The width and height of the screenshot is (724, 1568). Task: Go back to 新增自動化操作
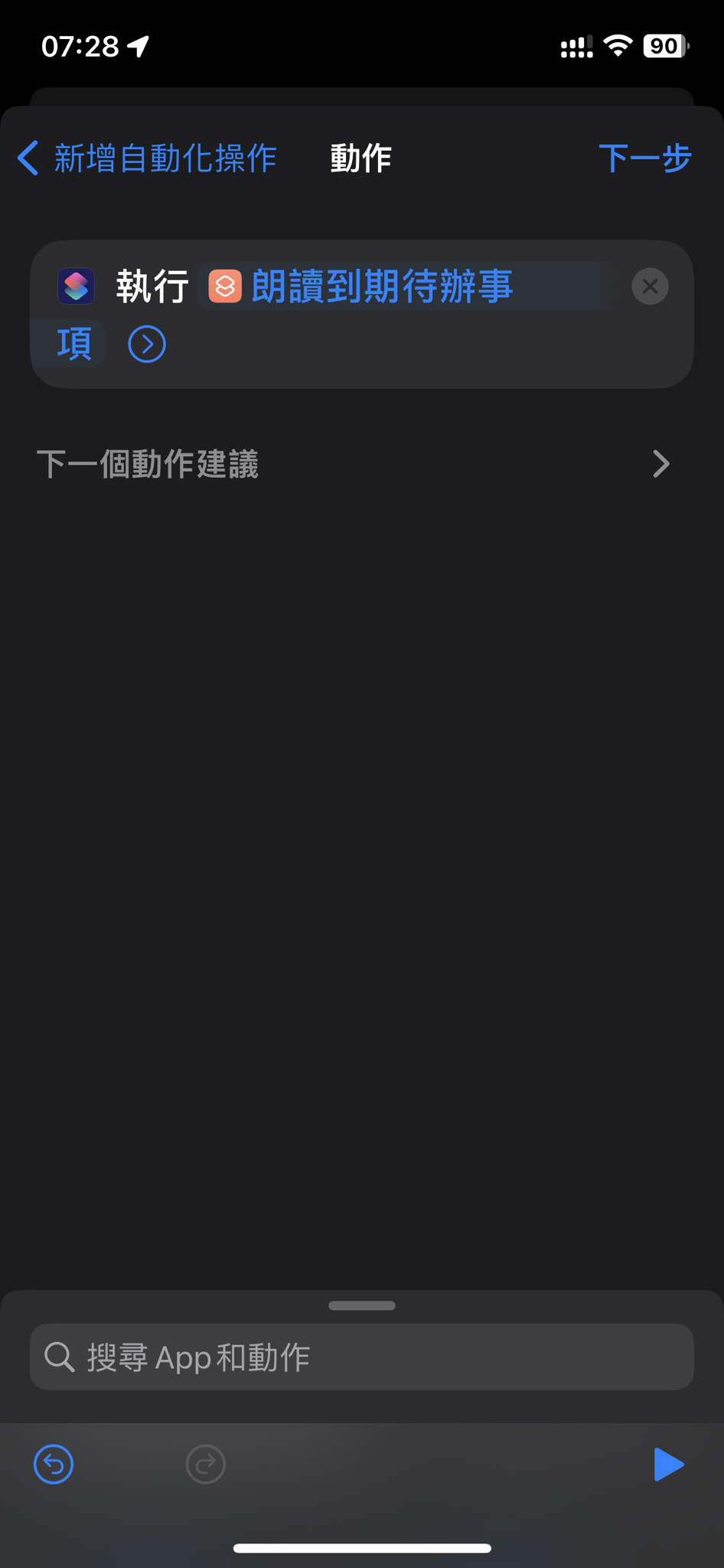tap(147, 158)
